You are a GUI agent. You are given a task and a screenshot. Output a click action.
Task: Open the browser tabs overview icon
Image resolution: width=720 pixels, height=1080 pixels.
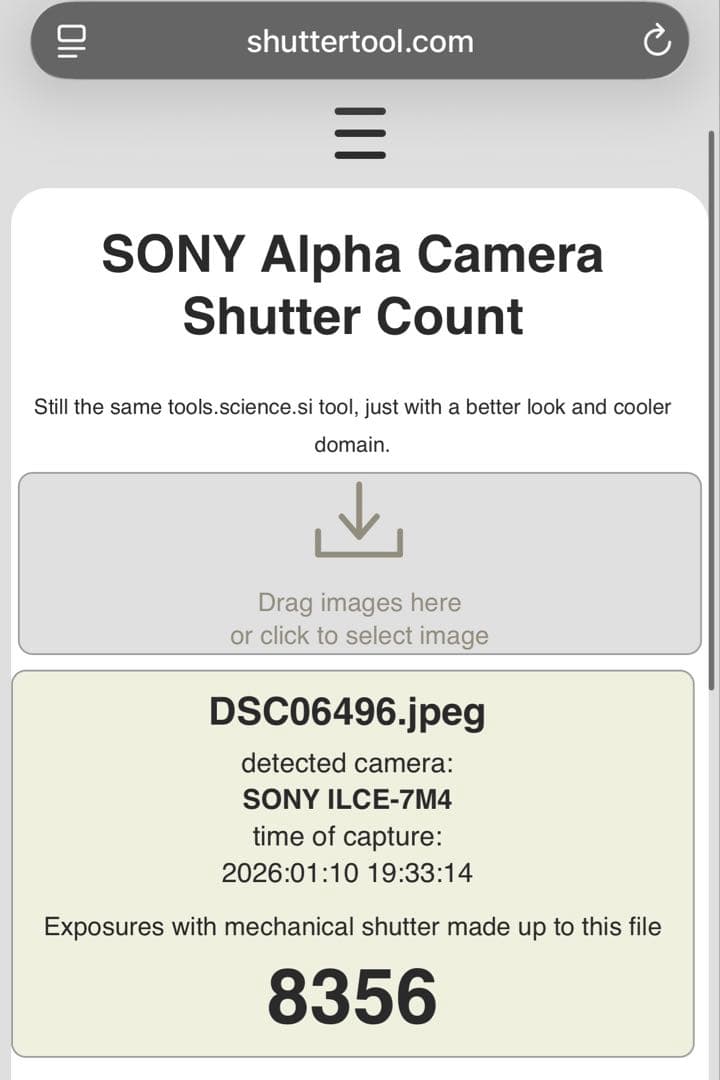70,41
